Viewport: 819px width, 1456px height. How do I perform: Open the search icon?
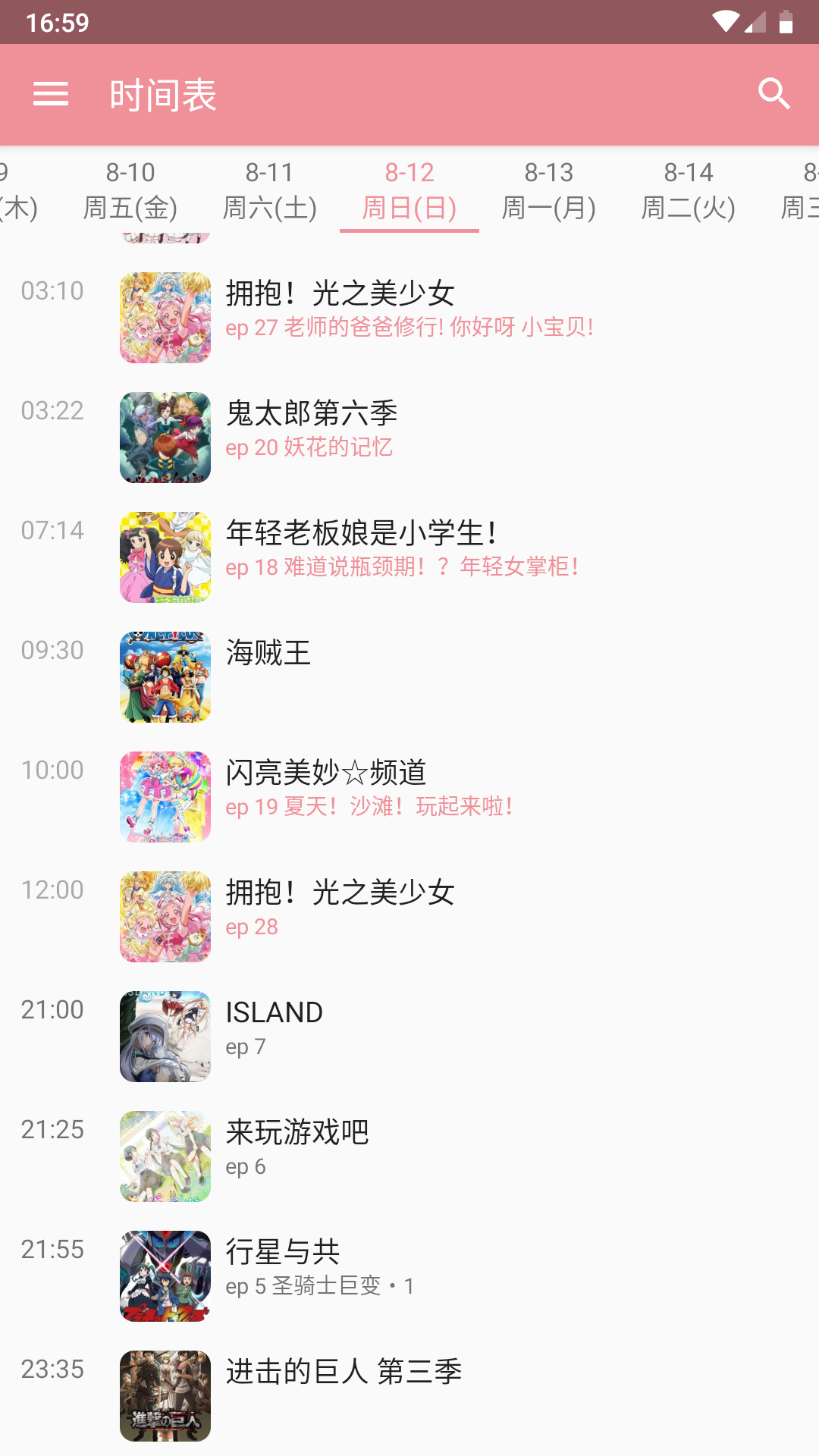click(773, 95)
